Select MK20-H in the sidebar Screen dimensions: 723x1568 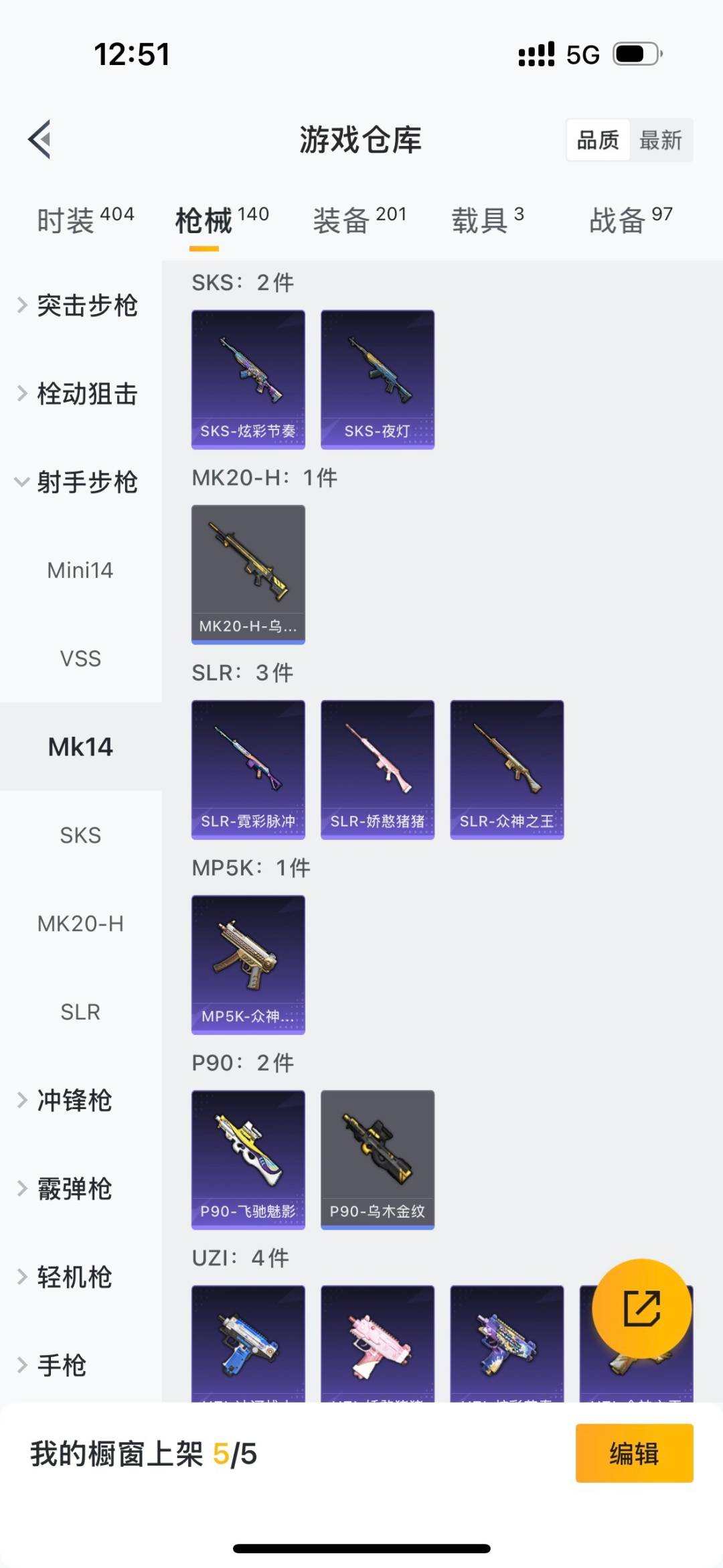[80, 924]
